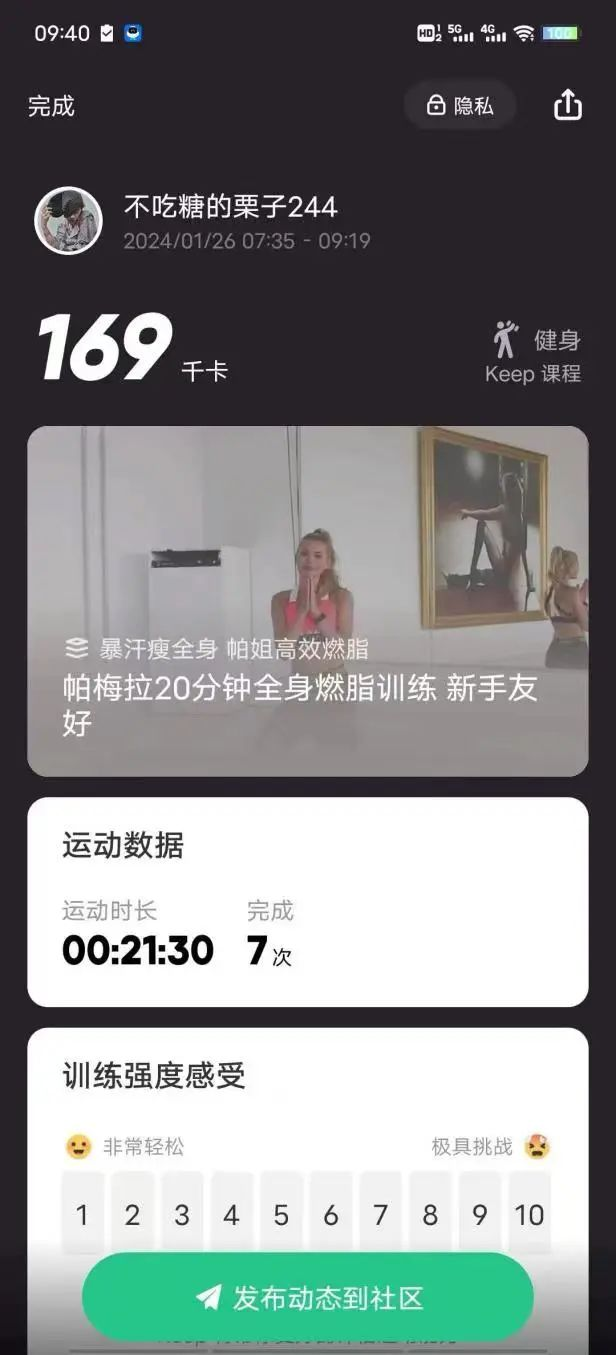
Task: Set intensity level to 6
Action: tap(330, 1214)
